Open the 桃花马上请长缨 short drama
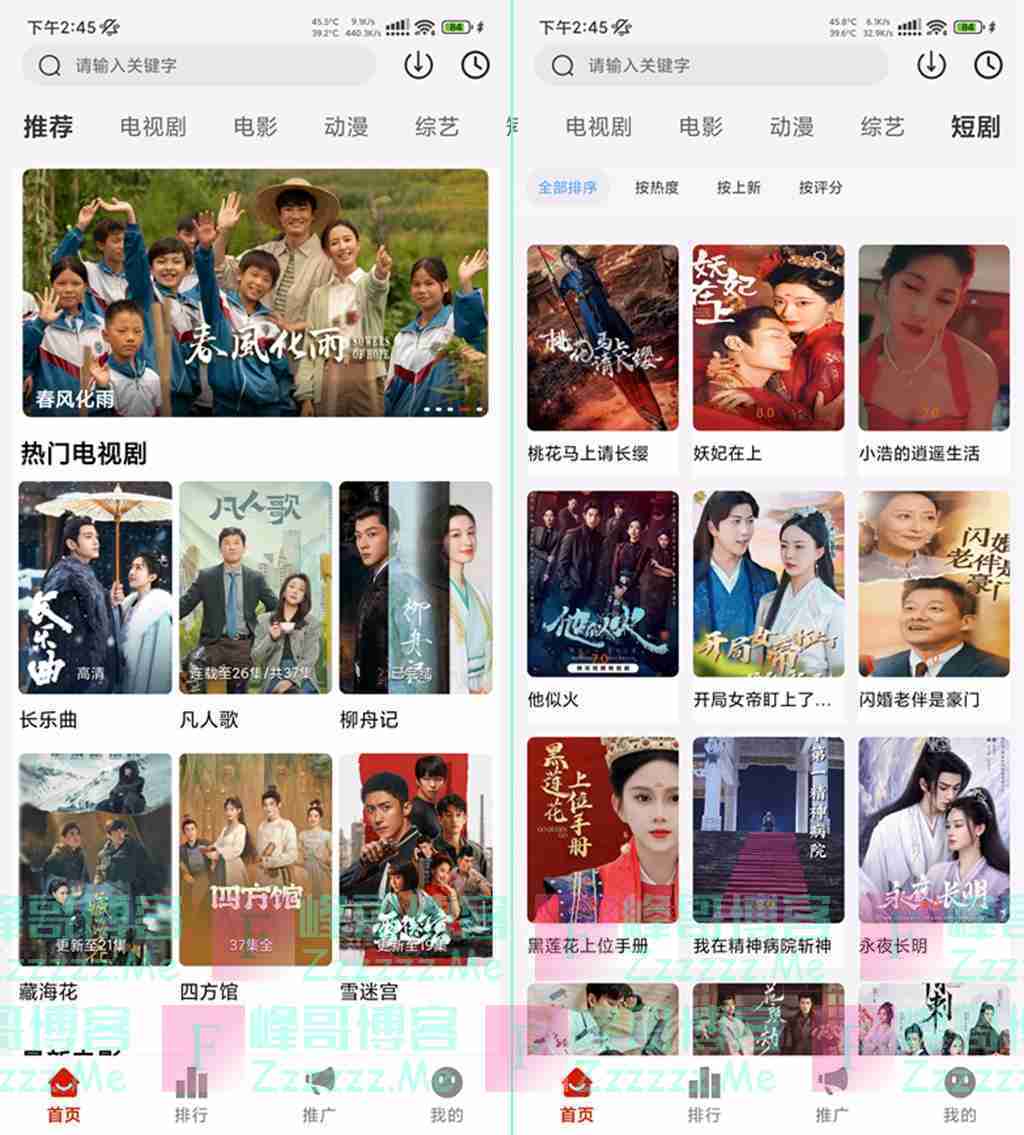 [603, 338]
